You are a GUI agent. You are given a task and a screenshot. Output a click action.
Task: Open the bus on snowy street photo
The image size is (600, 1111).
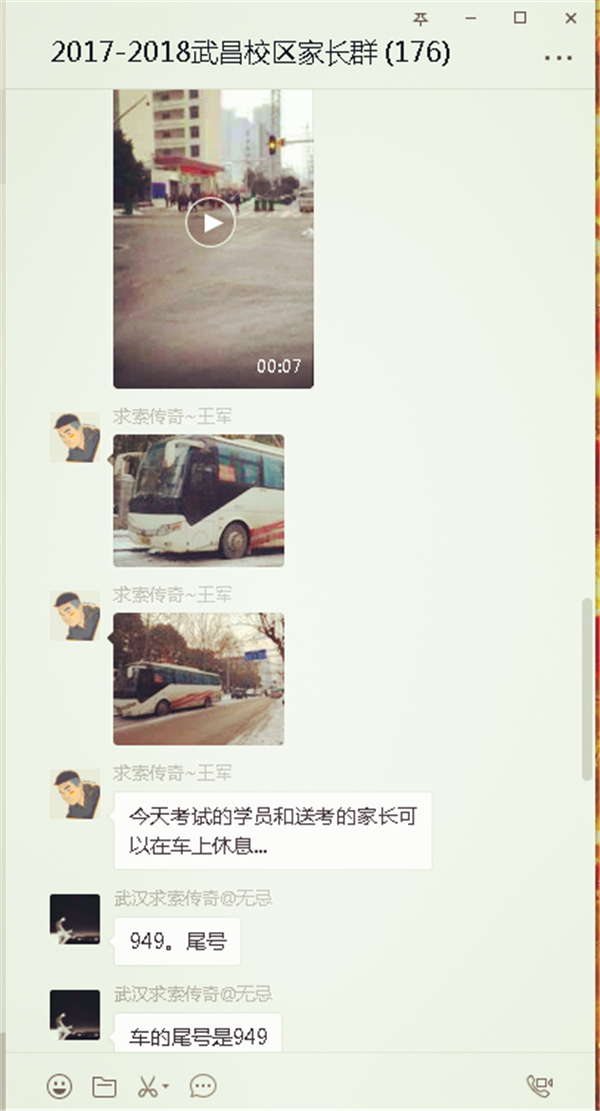pyautogui.click(x=198, y=678)
